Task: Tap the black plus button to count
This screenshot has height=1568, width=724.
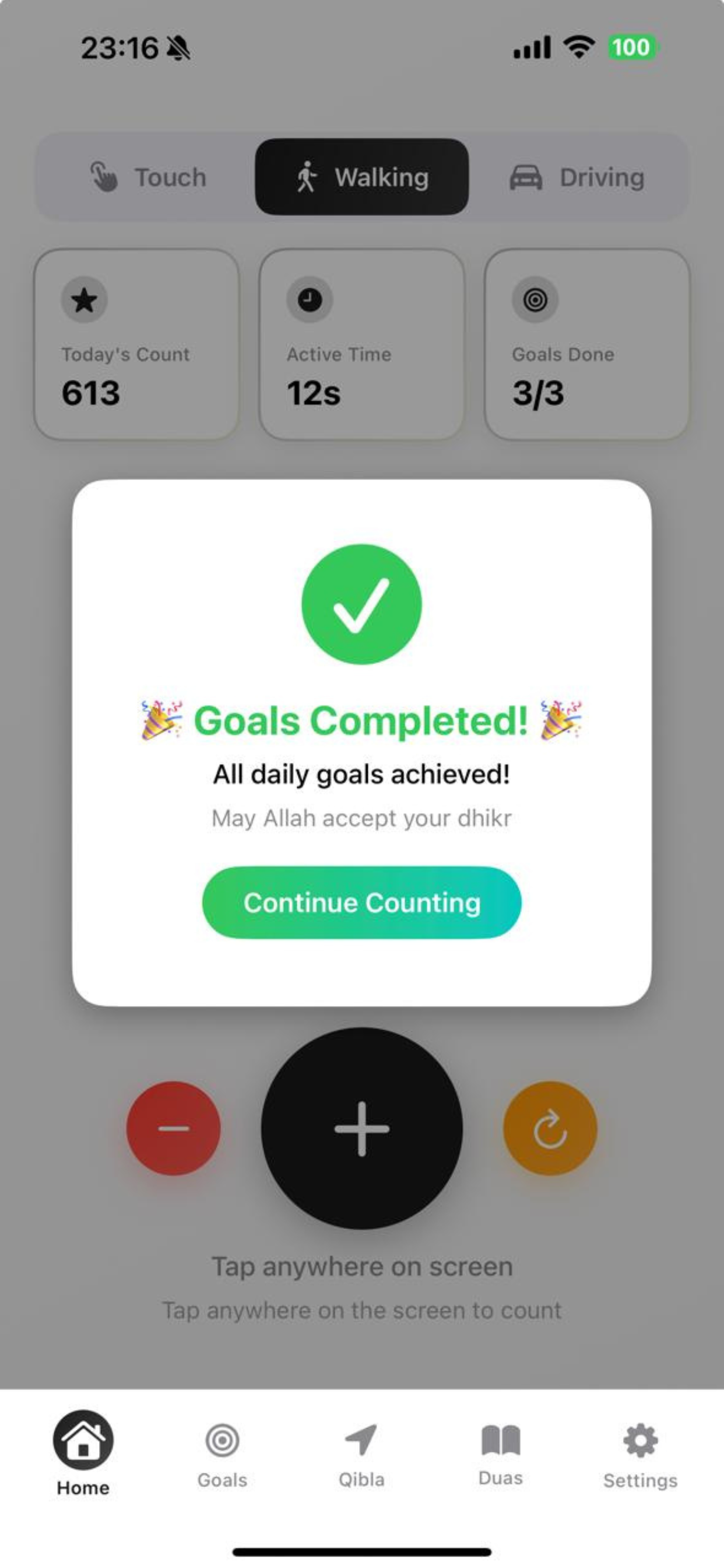Action: click(362, 1128)
